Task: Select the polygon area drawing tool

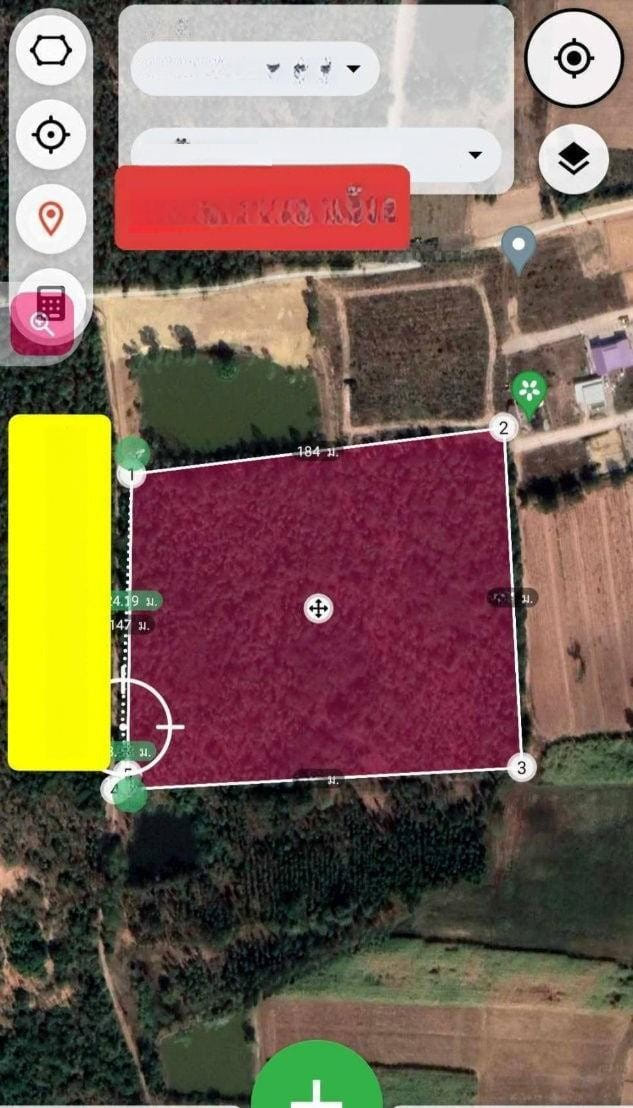Action: coord(51,50)
